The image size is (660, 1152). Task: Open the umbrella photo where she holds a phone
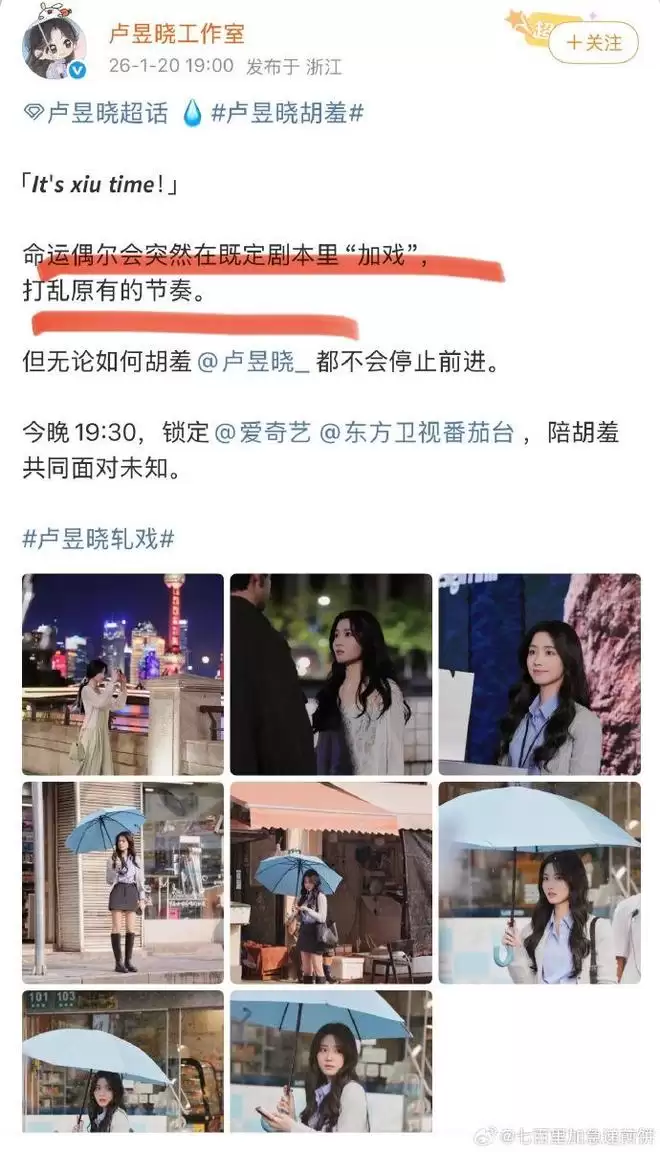click(x=331, y=1061)
